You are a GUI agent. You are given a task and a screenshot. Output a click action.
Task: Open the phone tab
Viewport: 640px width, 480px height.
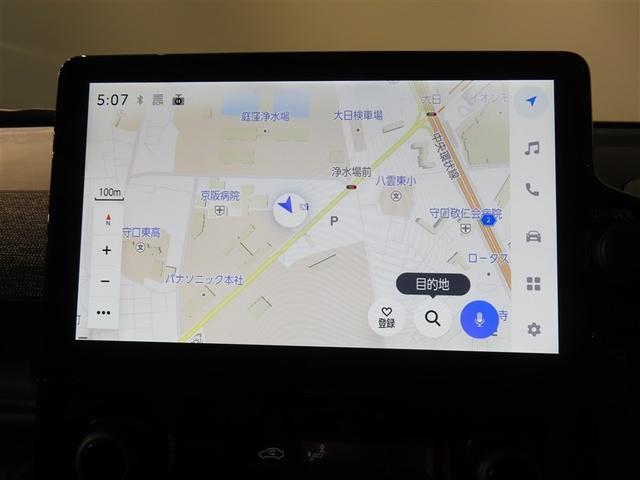pyautogui.click(x=532, y=190)
